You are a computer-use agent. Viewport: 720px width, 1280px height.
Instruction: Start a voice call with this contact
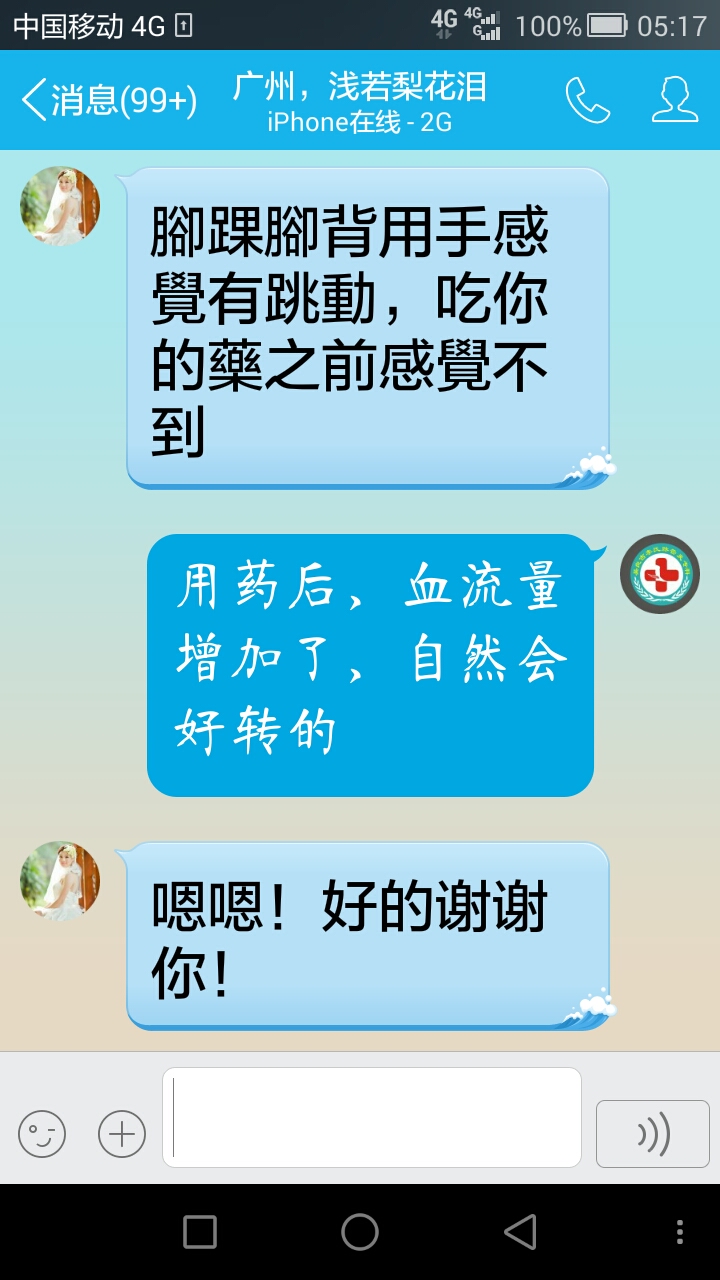click(x=587, y=100)
